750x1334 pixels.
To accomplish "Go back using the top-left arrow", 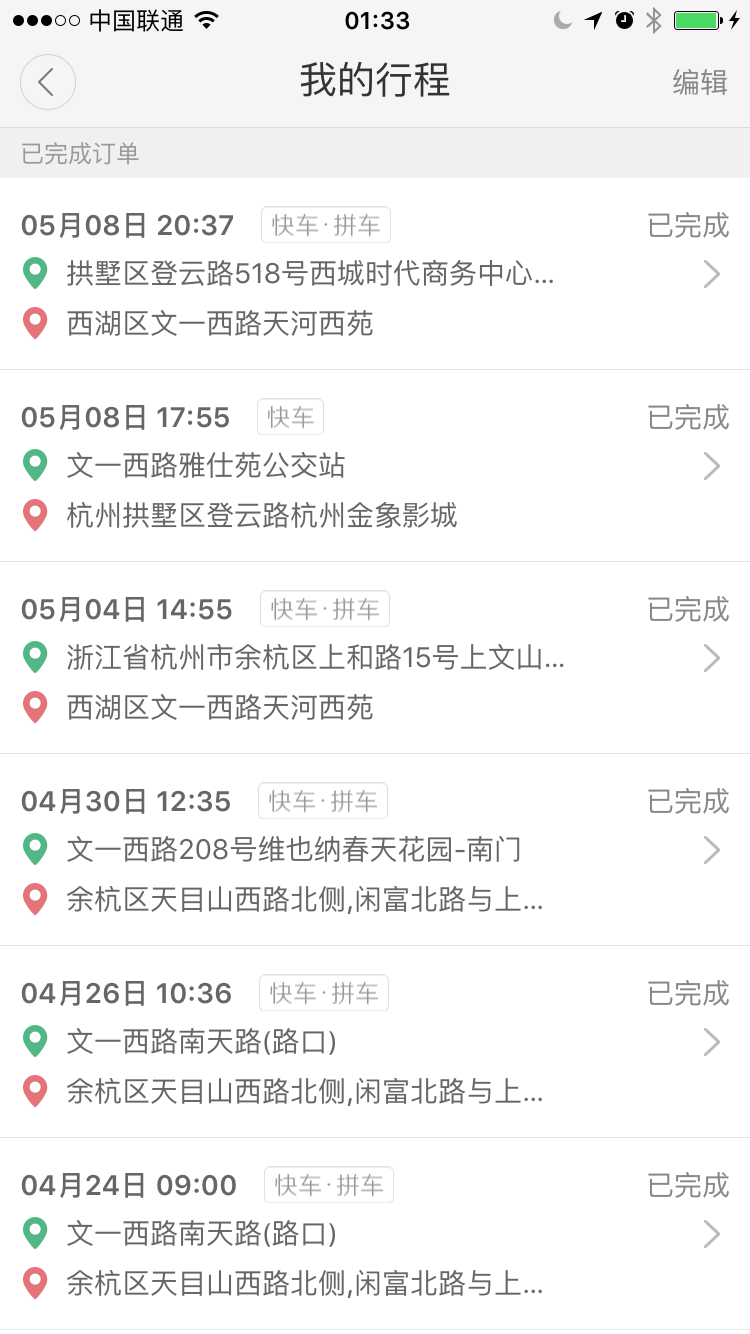I will 47,82.
